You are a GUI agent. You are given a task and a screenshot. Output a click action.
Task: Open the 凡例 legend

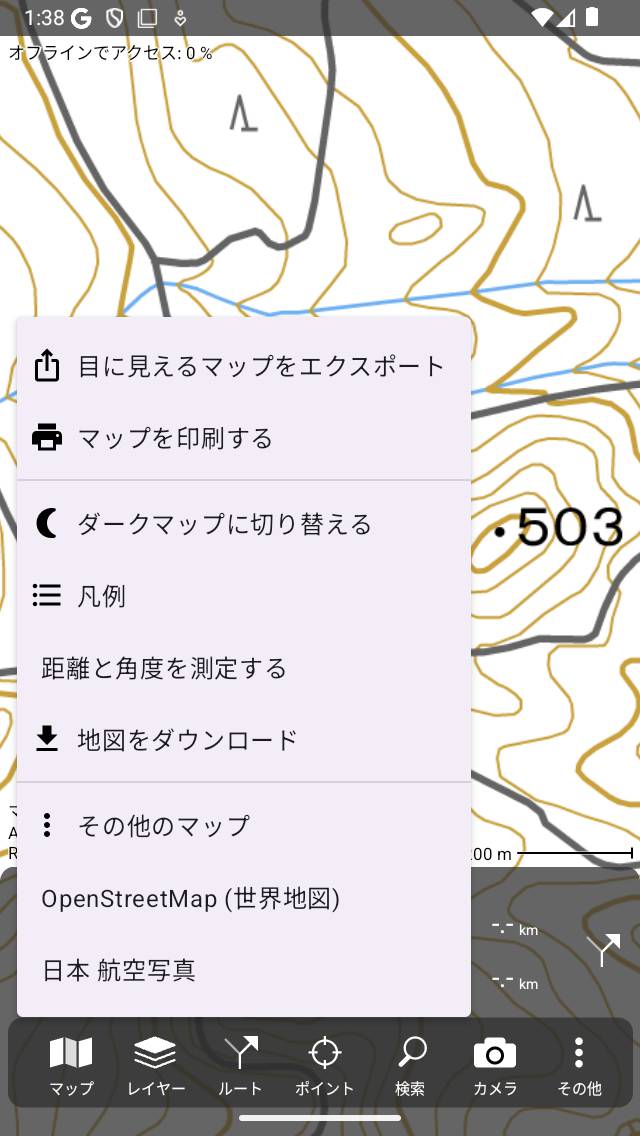click(243, 596)
